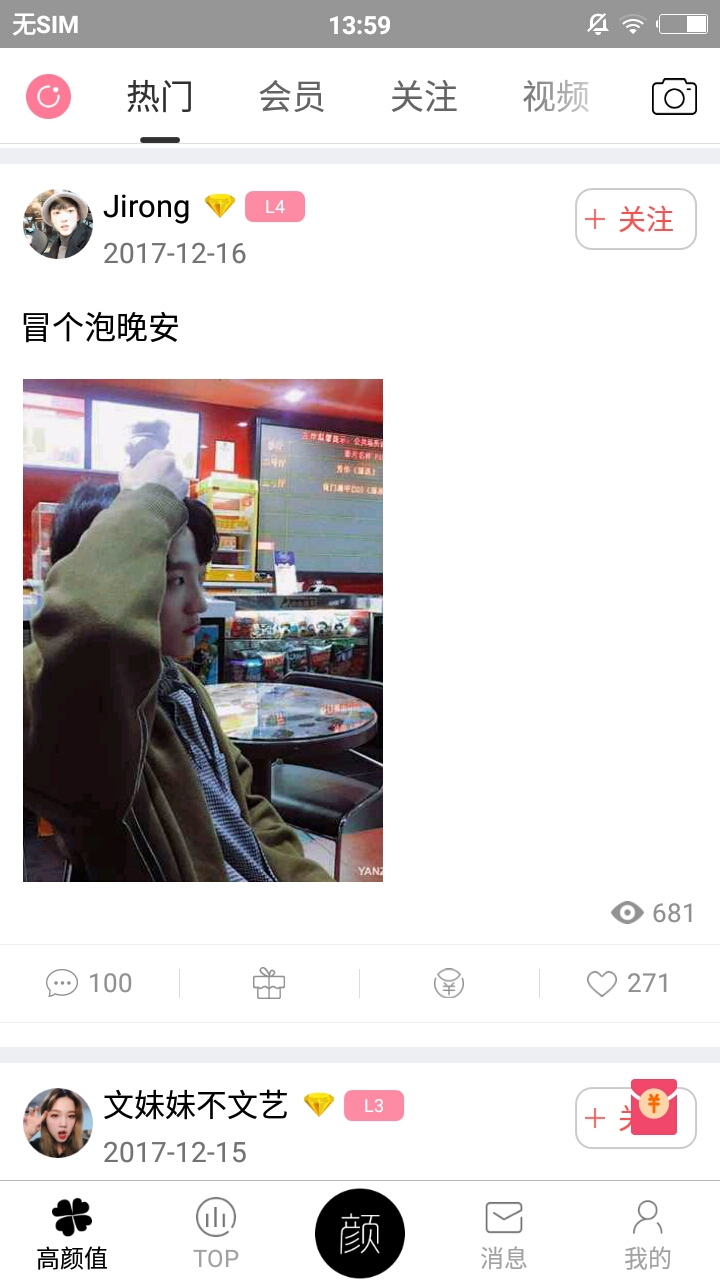Go to the 消息 tab
Screen dimensions: 720x1280
tap(504, 1234)
